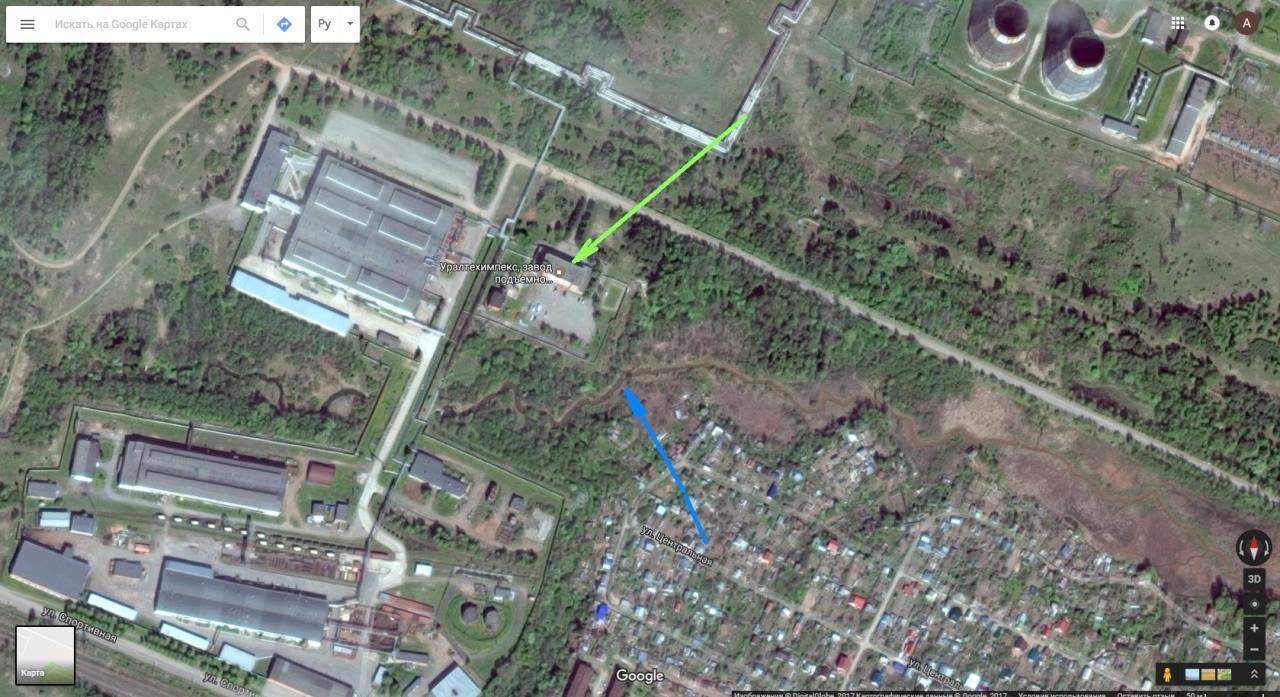Open the notifications bell
The height and width of the screenshot is (697, 1280).
pyautogui.click(x=1212, y=23)
